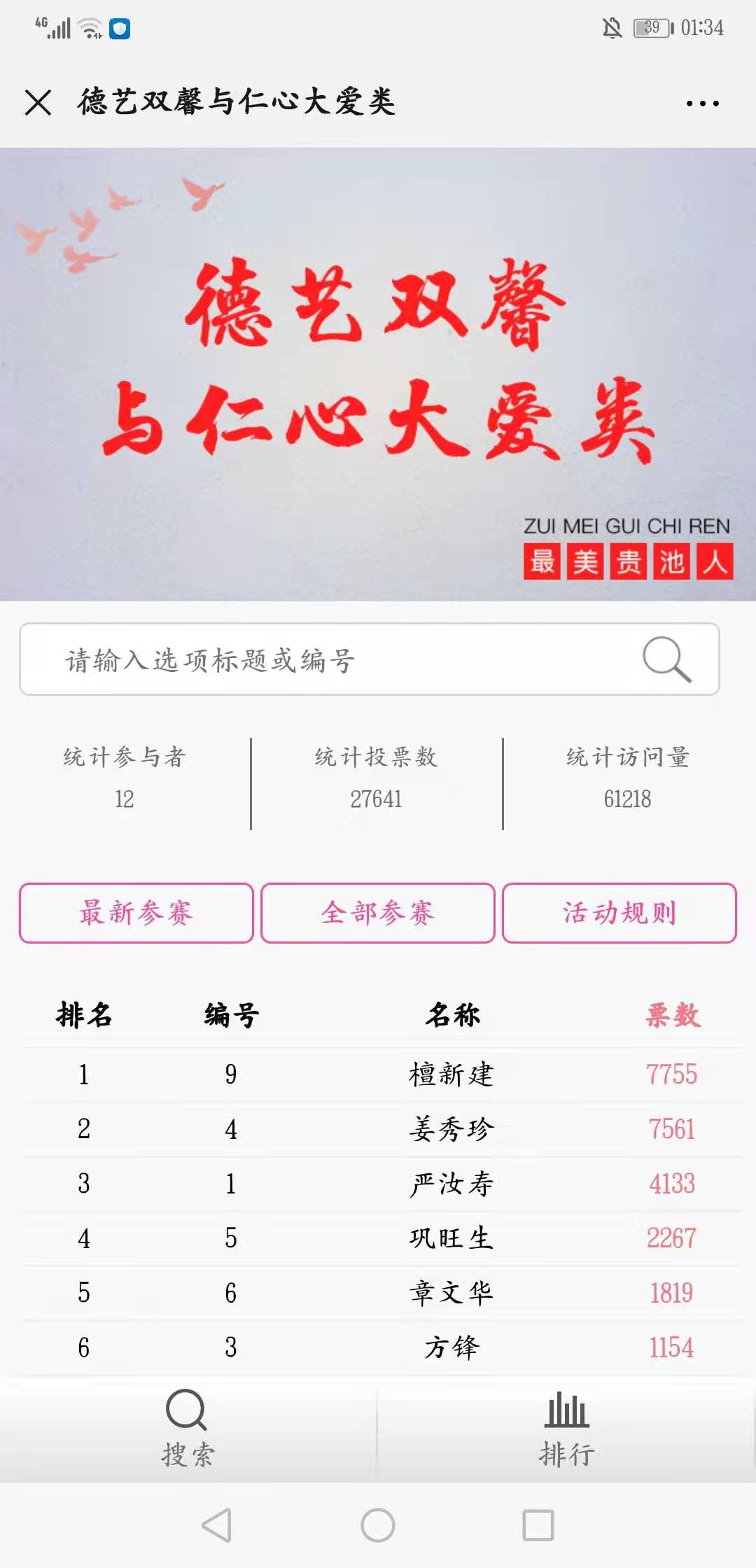Tap the magnifier icon in the search box
Screen dimensions: 756x1568
coord(667,659)
